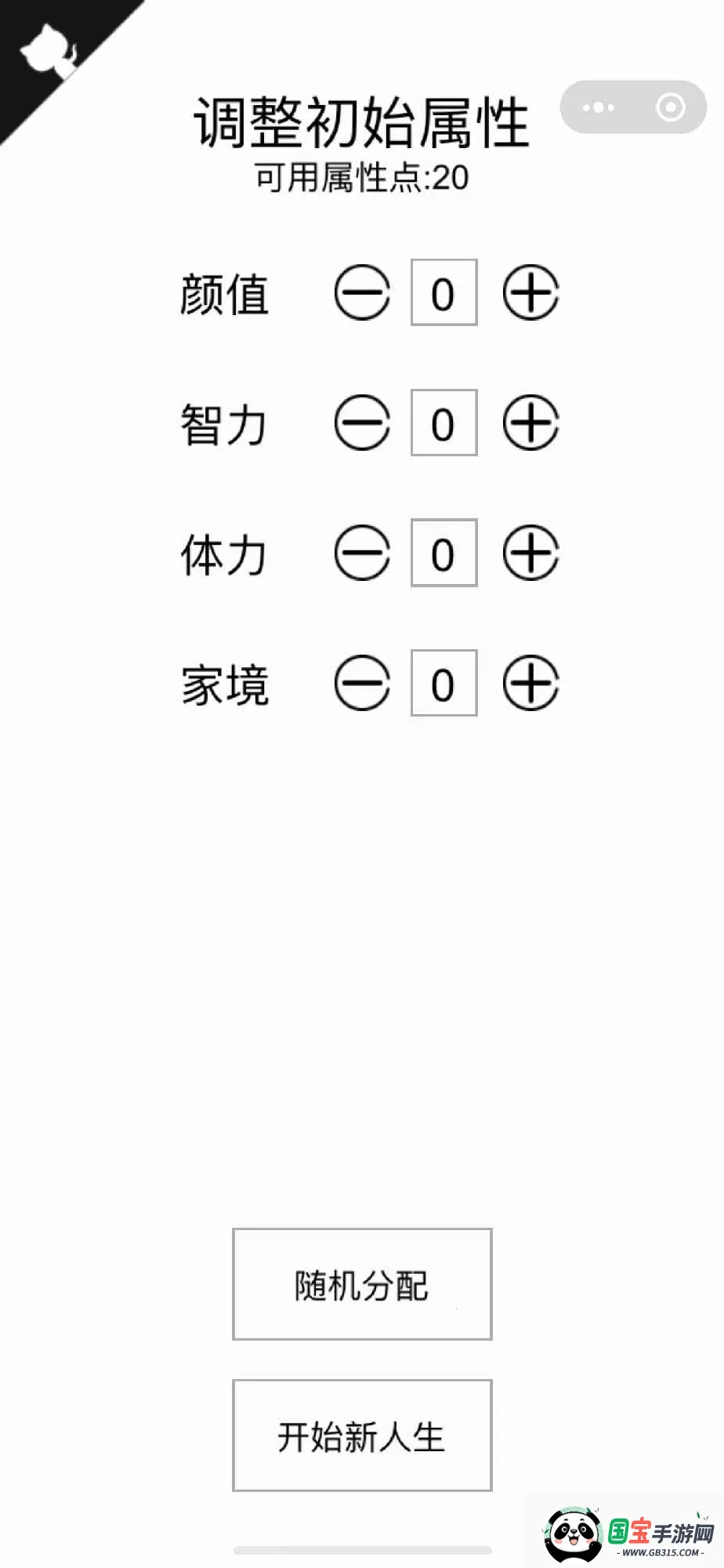Screen dimensions: 724x1568
Task: Decrease 颜值 with the minus button
Action: pyautogui.click(x=362, y=292)
